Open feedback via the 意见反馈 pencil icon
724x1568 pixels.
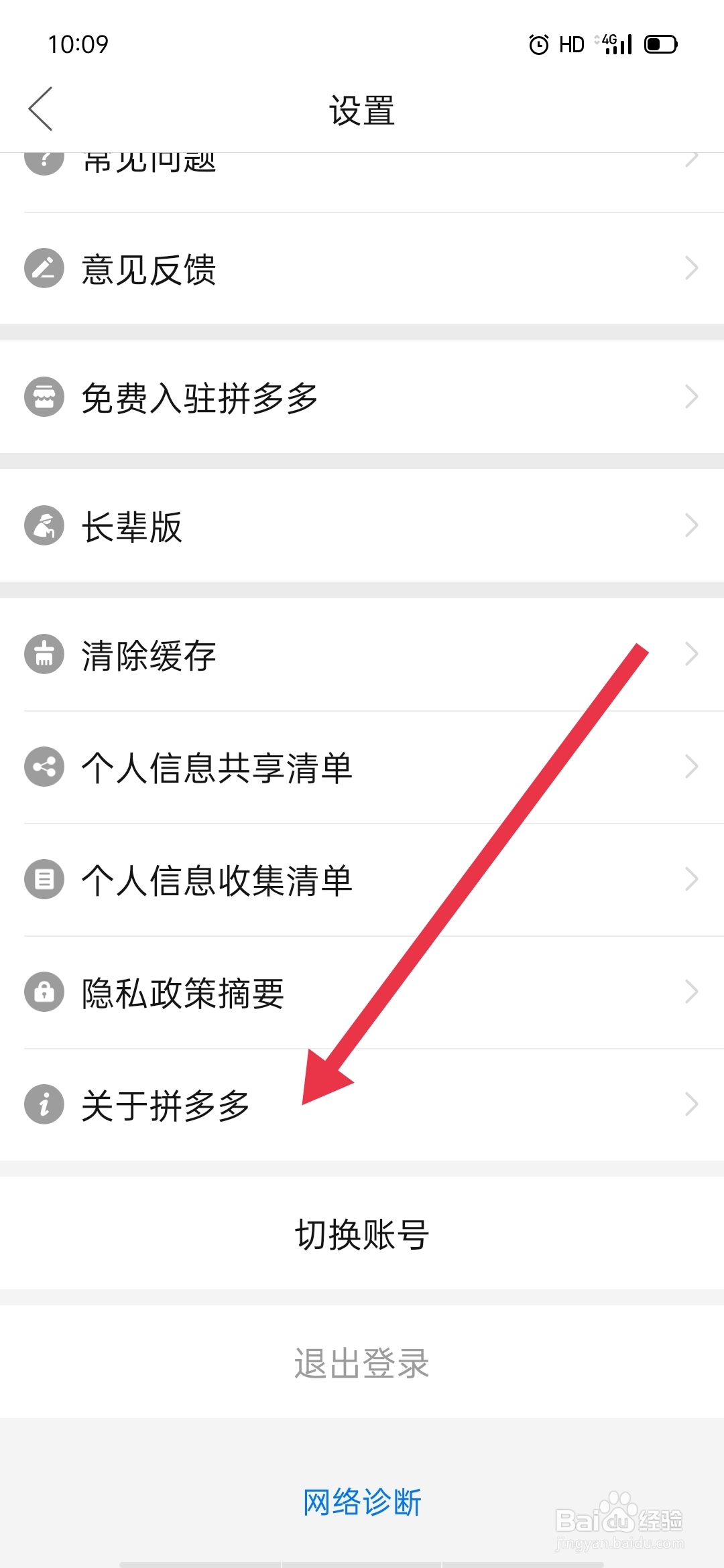point(43,267)
